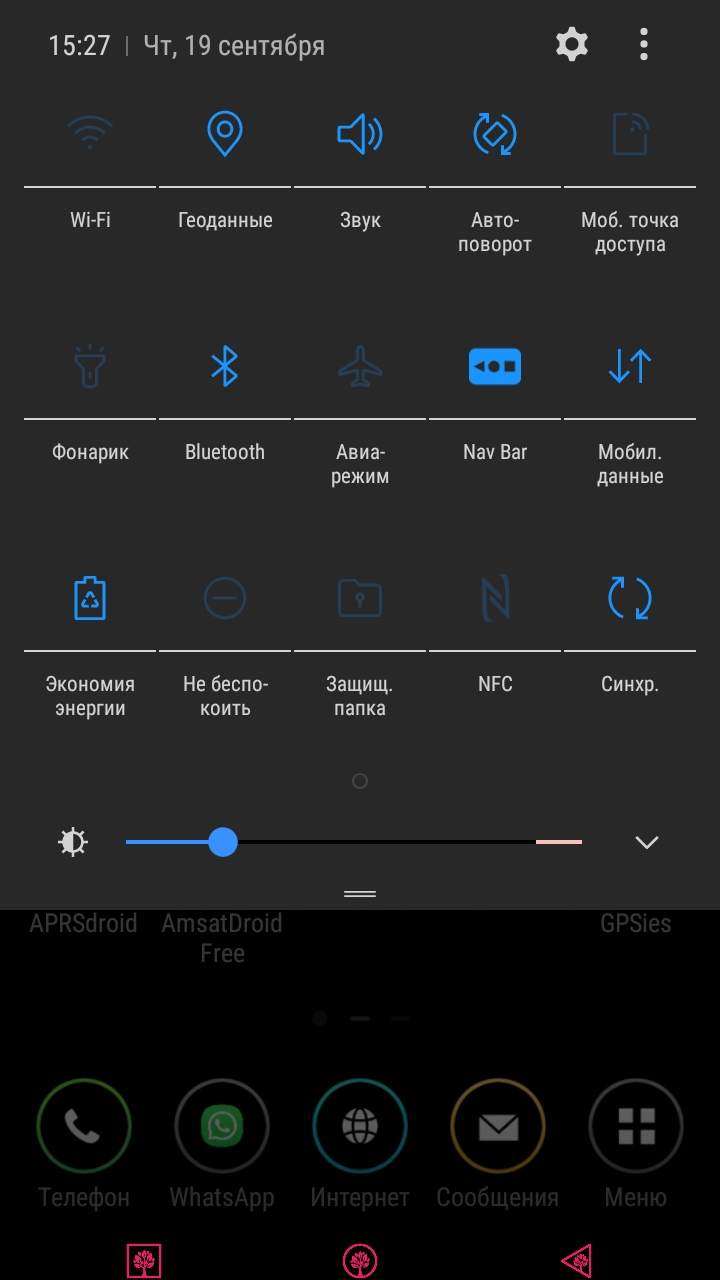Image resolution: width=720 pixels, height=1280 pixels.
Task: Turn off Мобил. данные
Action: 630,366
